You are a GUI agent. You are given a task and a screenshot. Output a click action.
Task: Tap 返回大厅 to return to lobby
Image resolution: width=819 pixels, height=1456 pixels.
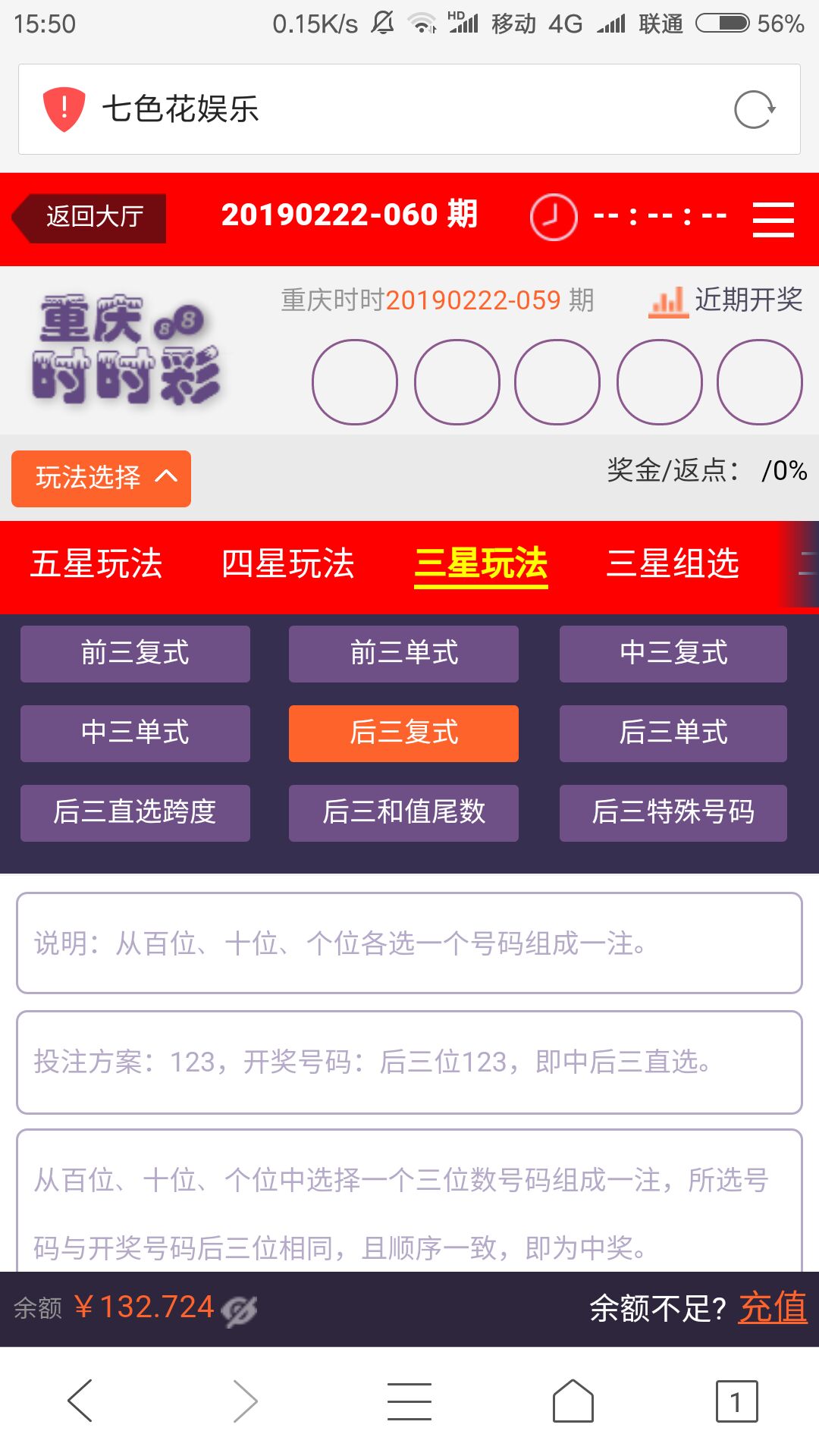[x=93, y=218]
